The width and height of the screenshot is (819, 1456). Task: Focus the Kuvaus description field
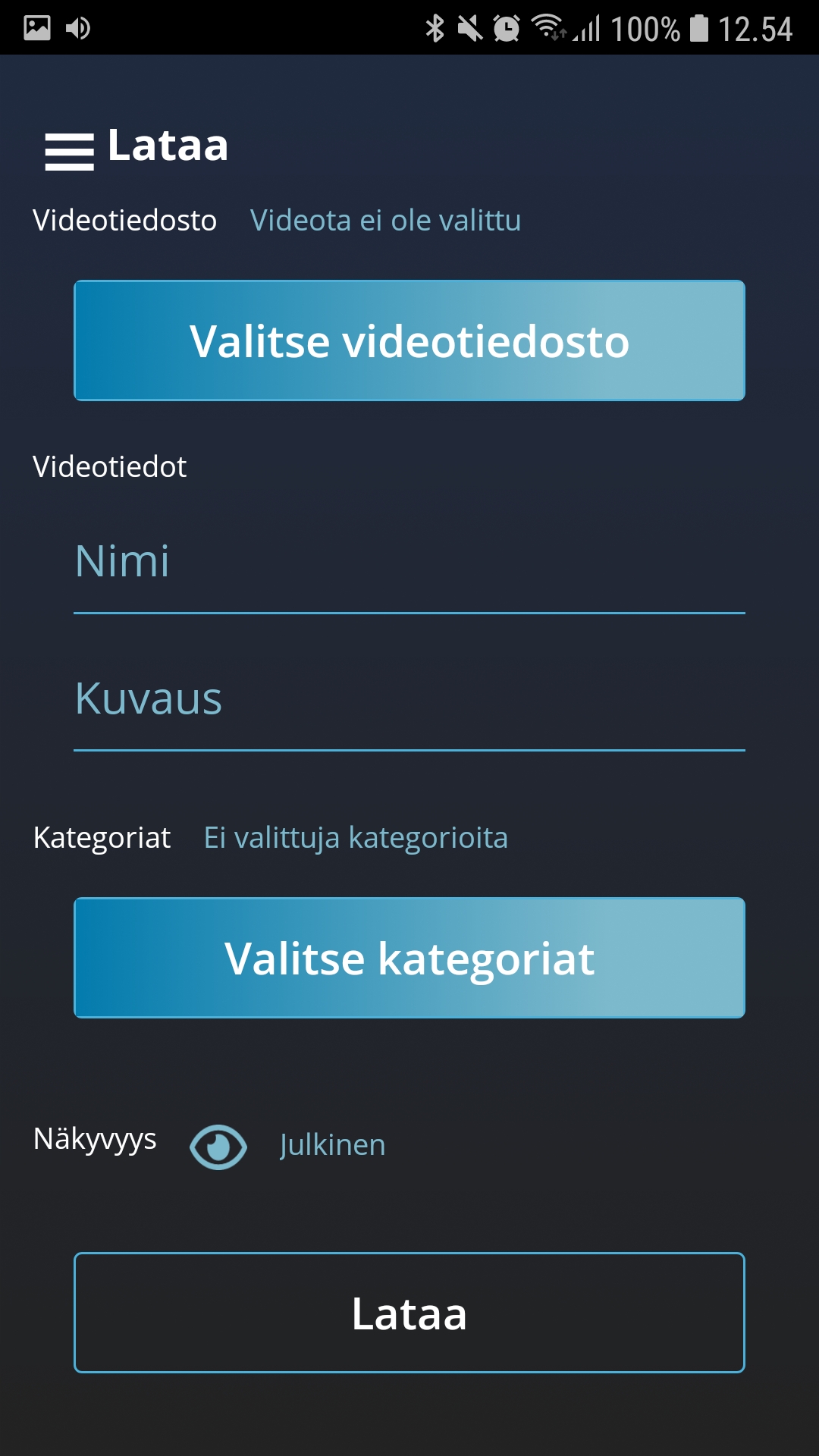[409, 699]
